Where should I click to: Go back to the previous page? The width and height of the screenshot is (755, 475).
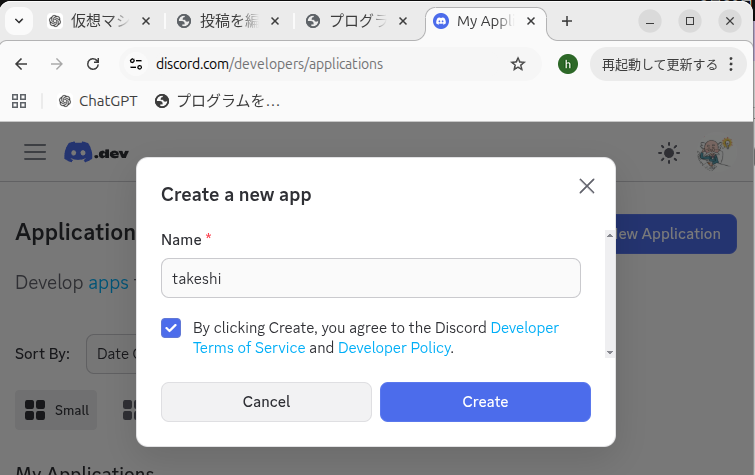click(x=21, y=64)
